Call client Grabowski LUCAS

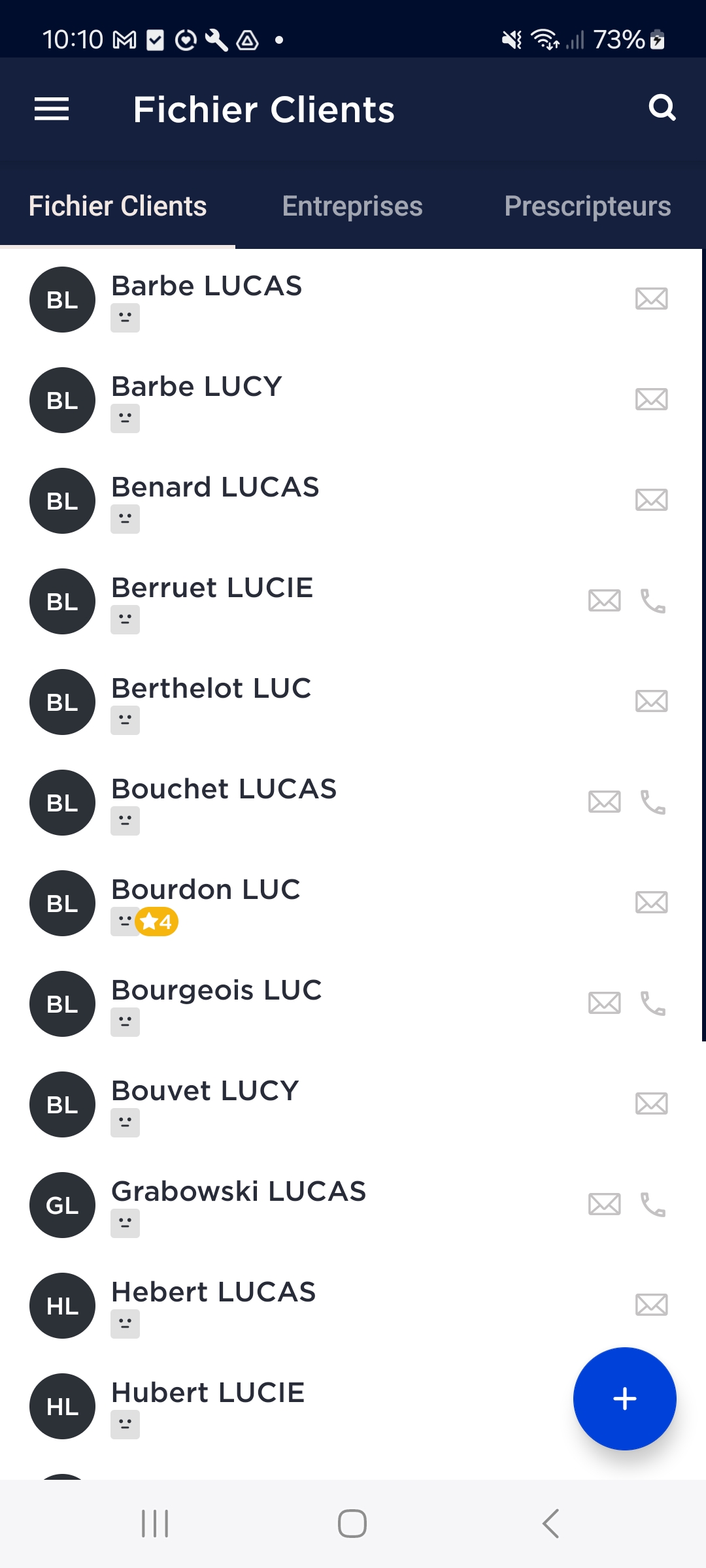tap(652, 1205)
